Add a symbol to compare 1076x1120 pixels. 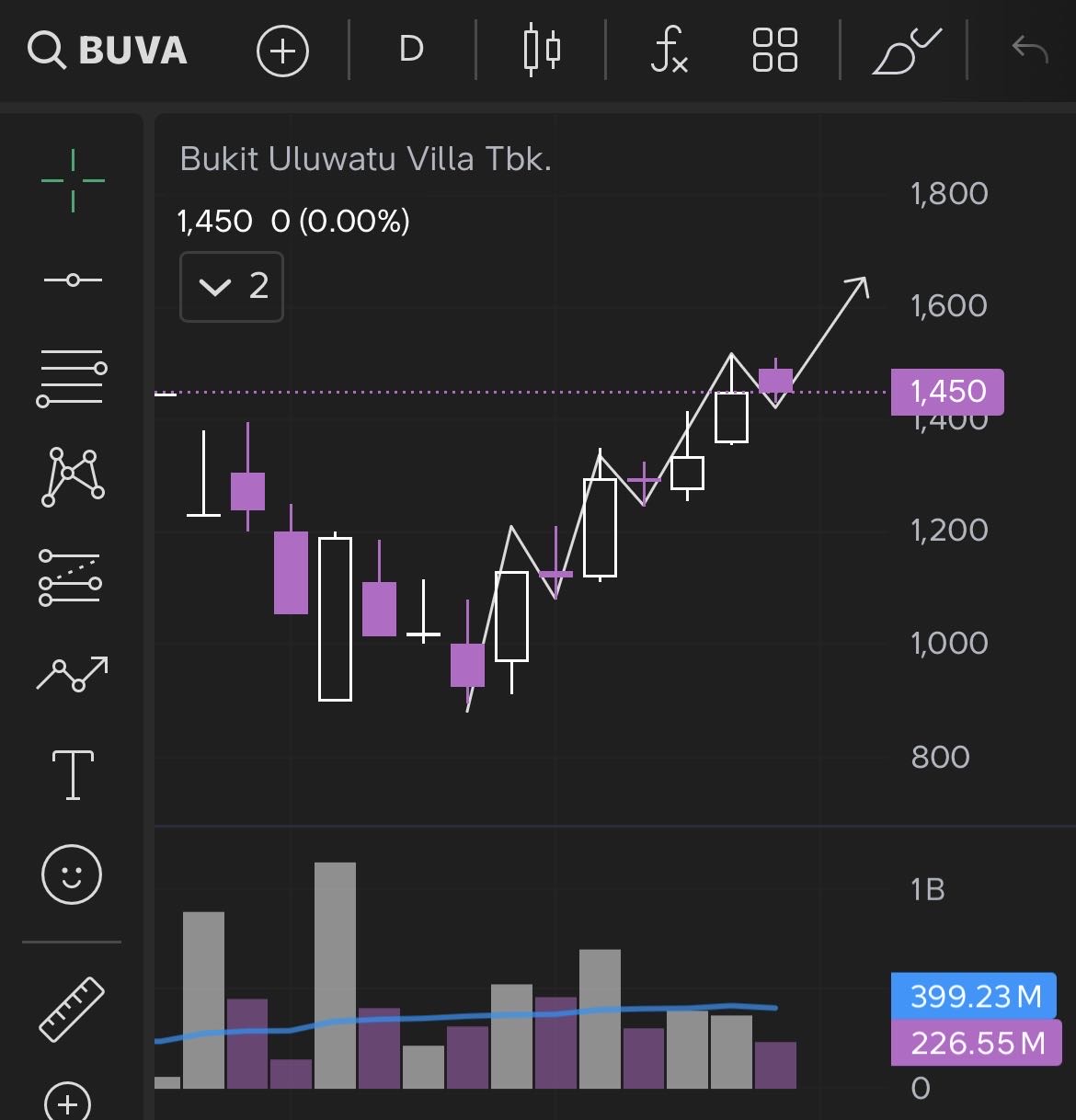click(282, 51)
